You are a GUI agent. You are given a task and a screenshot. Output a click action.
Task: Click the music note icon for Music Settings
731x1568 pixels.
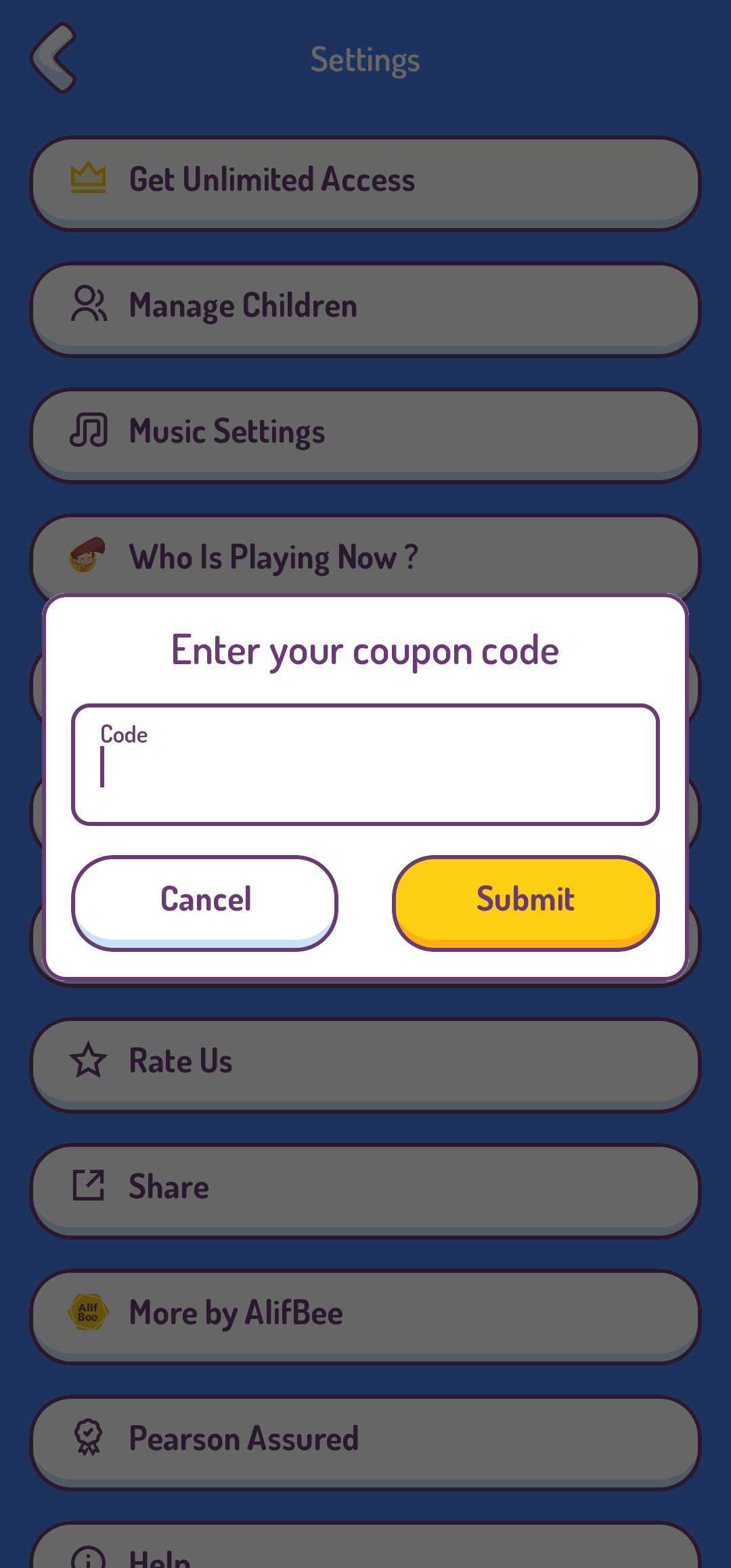(x=89, y=431)
